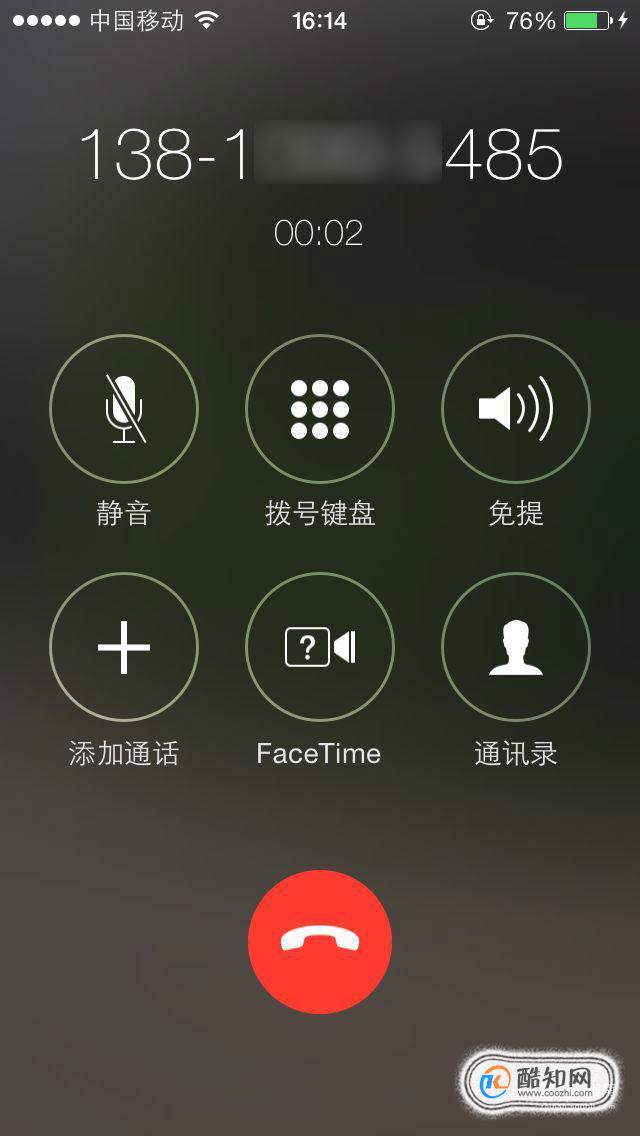Open the 通讯录 contacts list
Image resolution: width=640 pixels, height=1136 pixels.
click(x=516, y=647)
